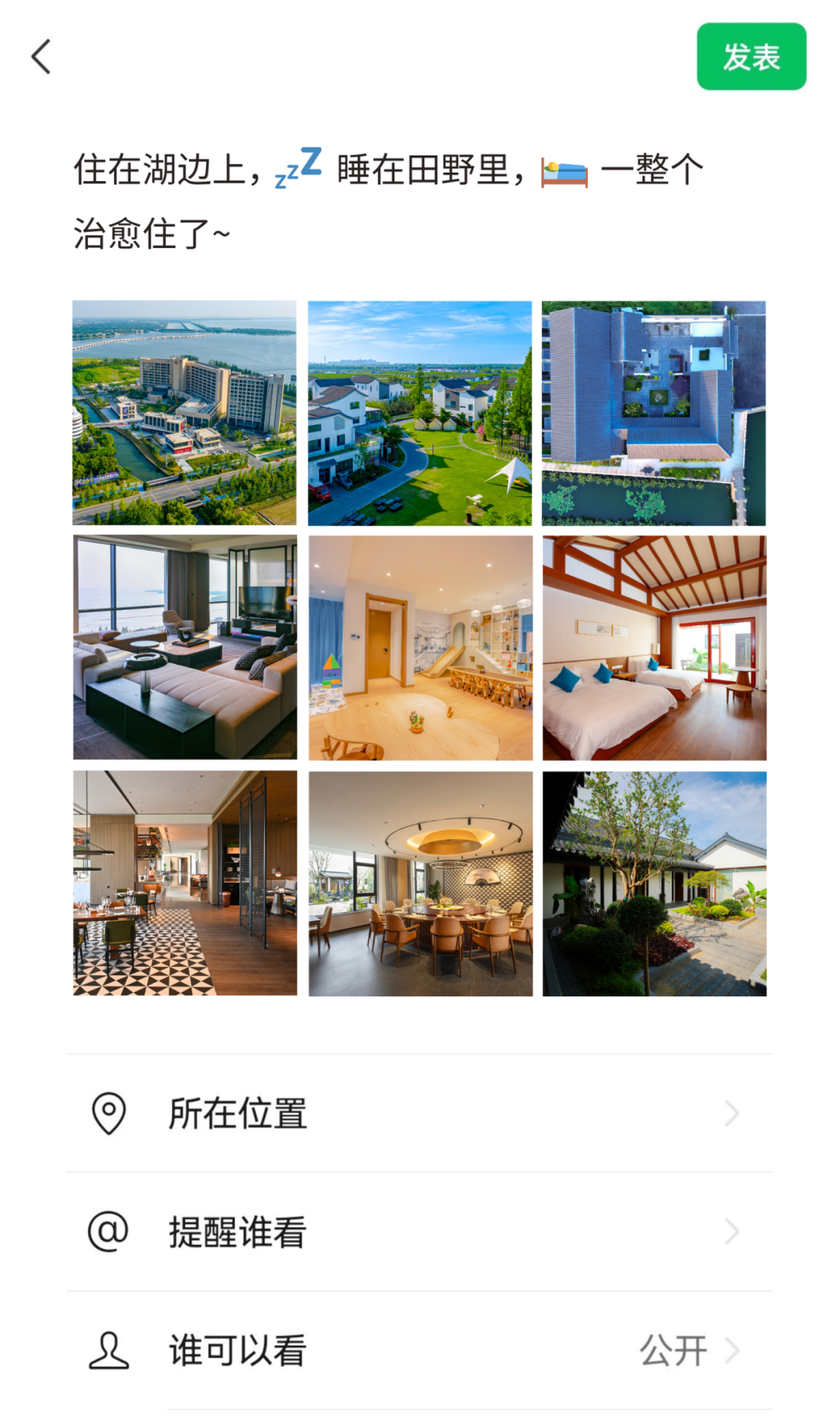Open the 提醒谁看 mention row
Image resolution: width=840 pixels, height=1421 pixels.
(420, 1232)
